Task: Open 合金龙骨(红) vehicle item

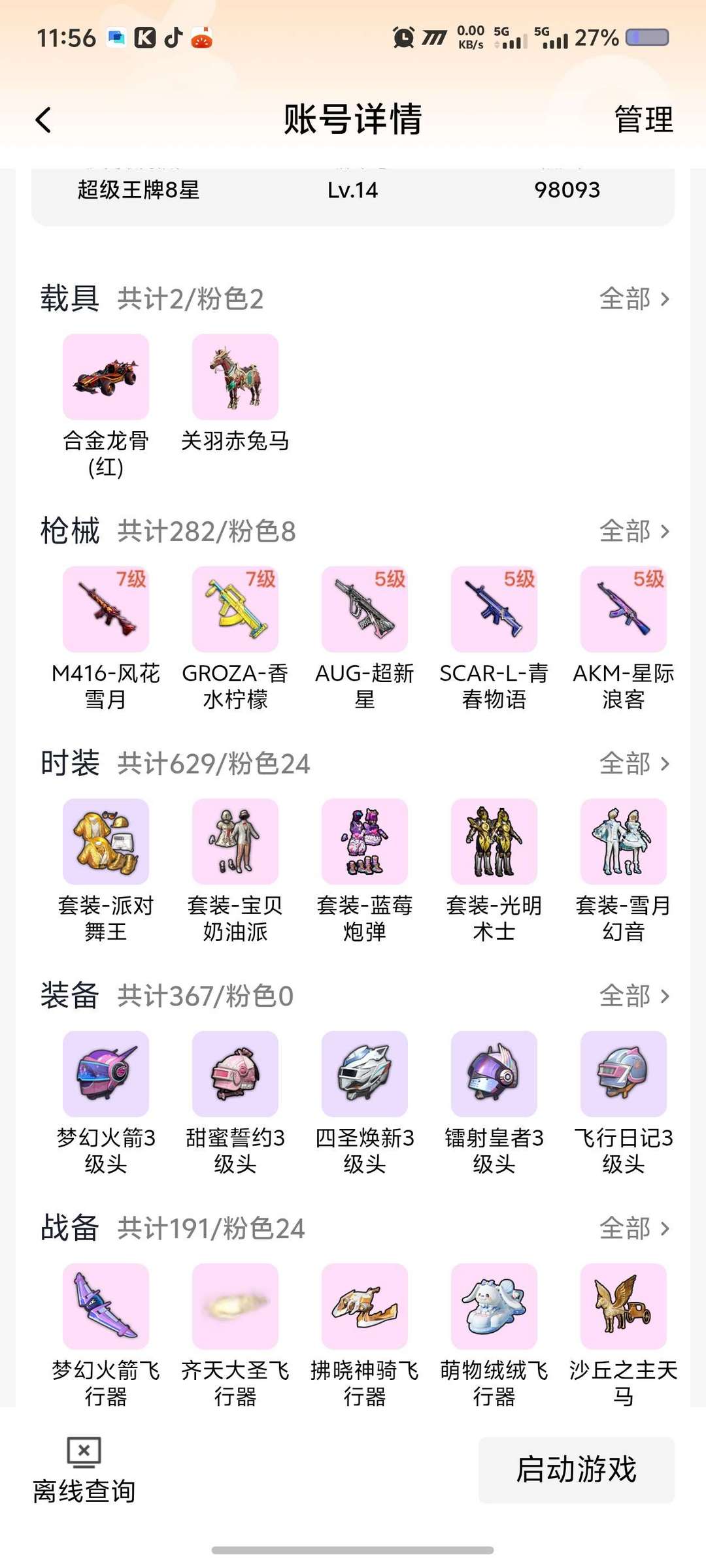Action: [x=106, y=377]
